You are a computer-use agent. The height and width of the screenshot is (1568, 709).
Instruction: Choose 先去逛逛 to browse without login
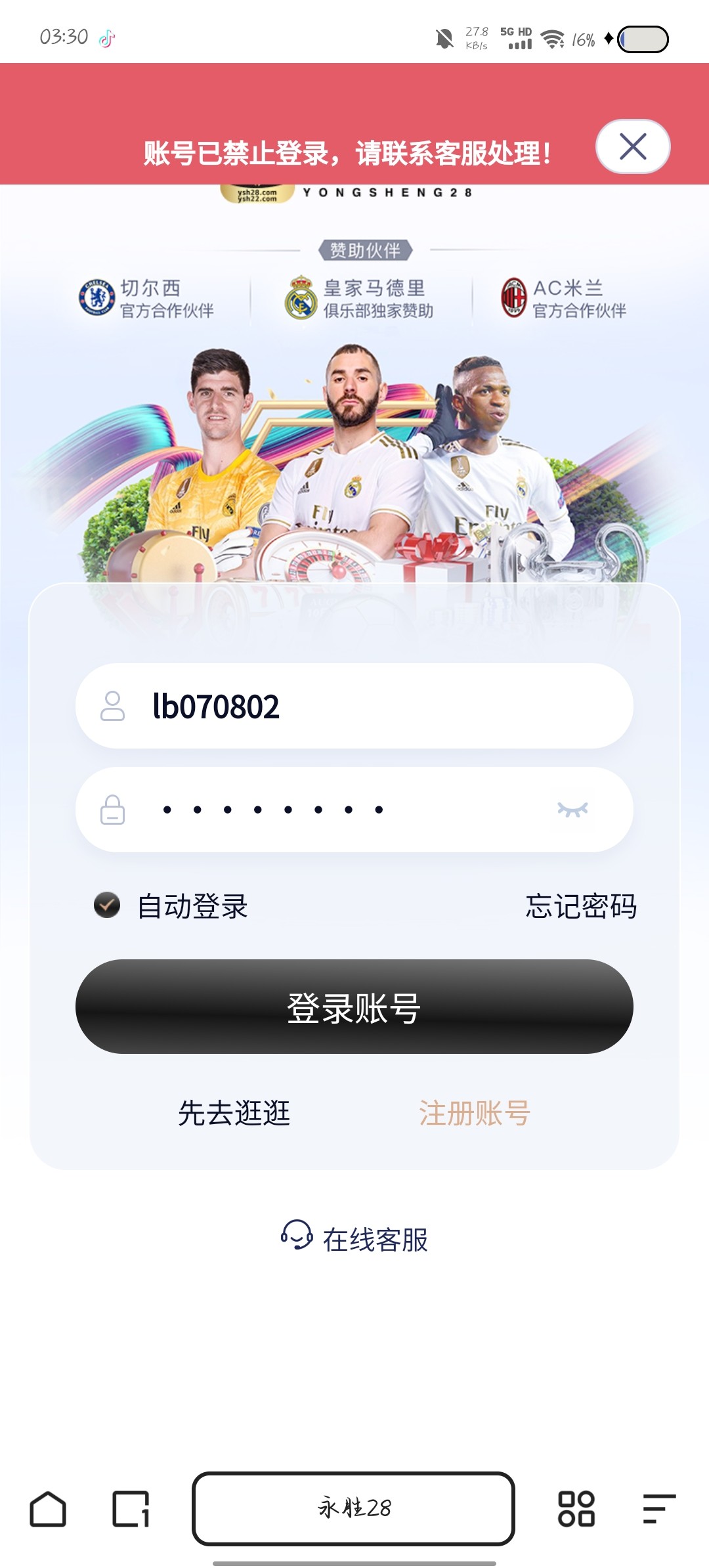234,1113
